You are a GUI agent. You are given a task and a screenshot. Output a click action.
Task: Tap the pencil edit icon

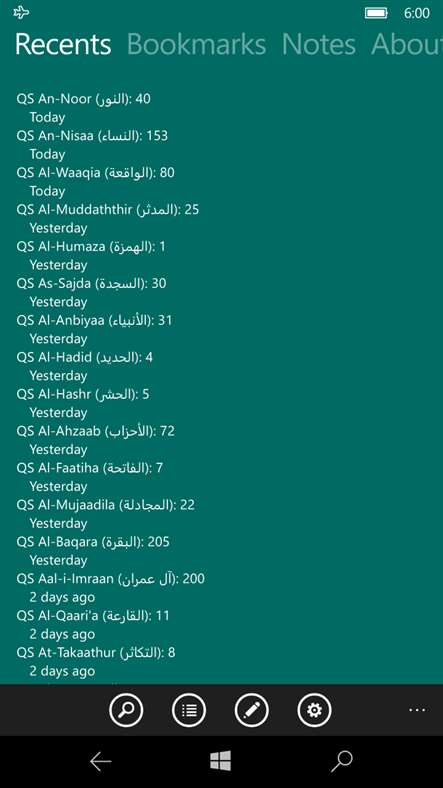point(252,710)
